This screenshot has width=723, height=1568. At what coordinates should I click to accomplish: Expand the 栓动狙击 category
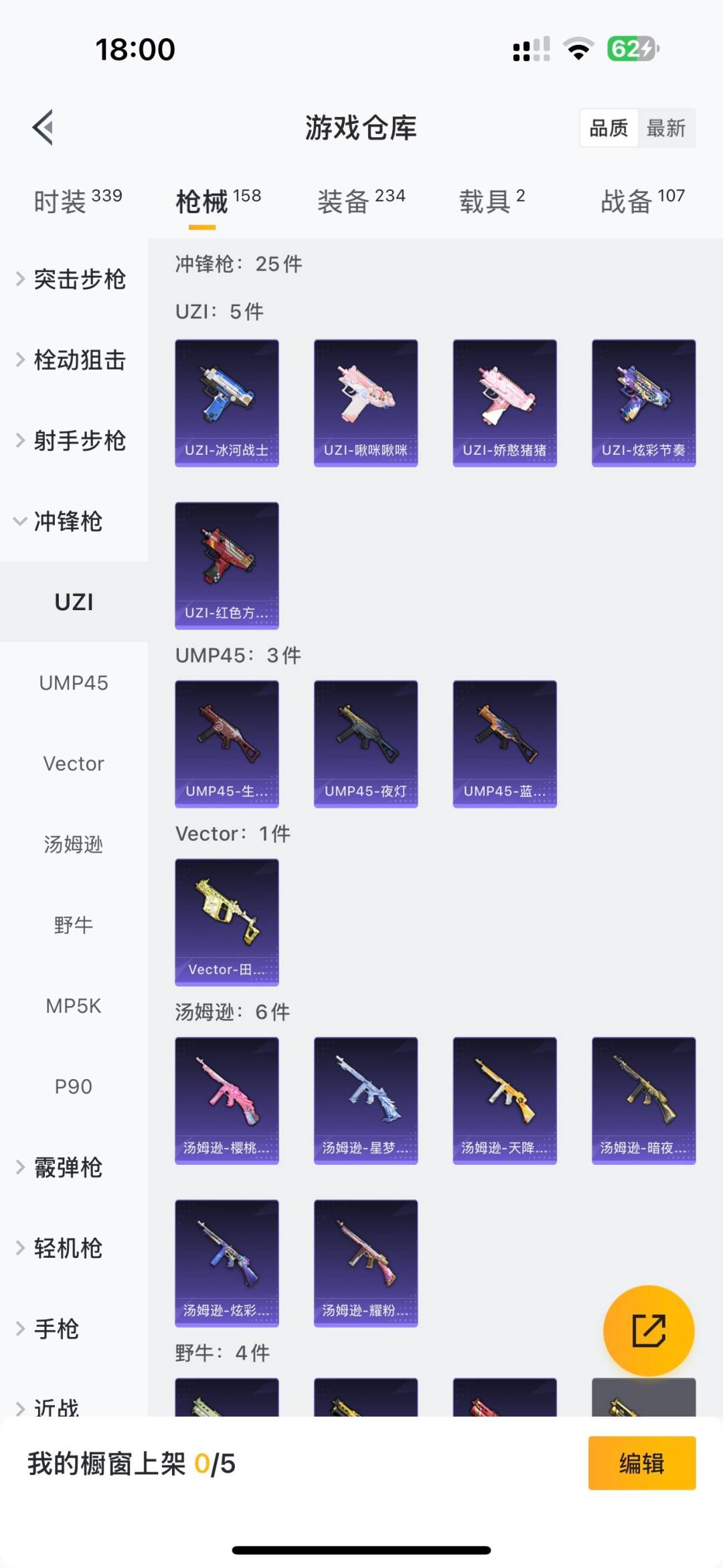click(72, 360)
